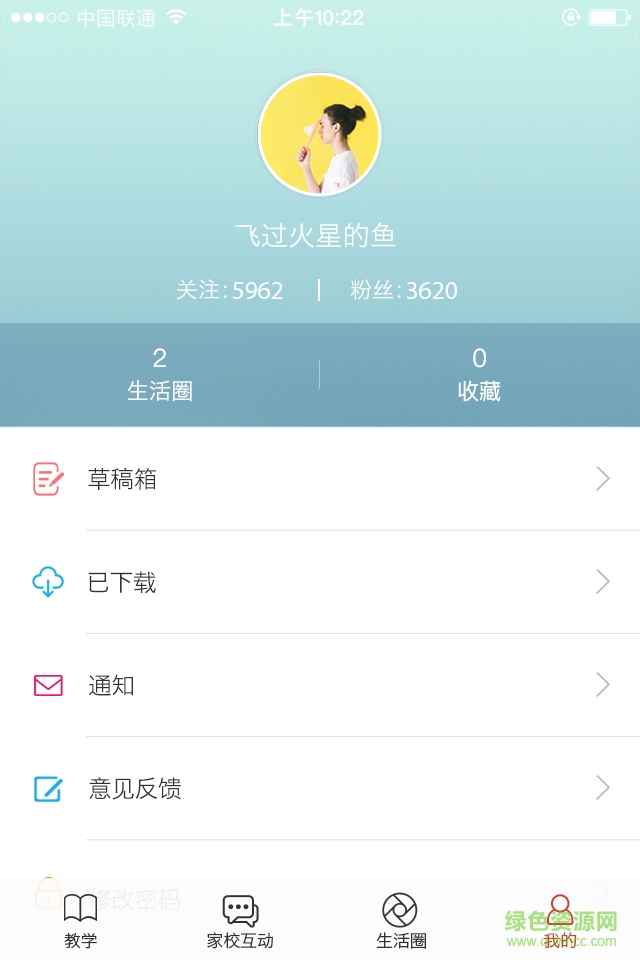
Task: Open the 通知 notifications row
Action: point(320,685)
